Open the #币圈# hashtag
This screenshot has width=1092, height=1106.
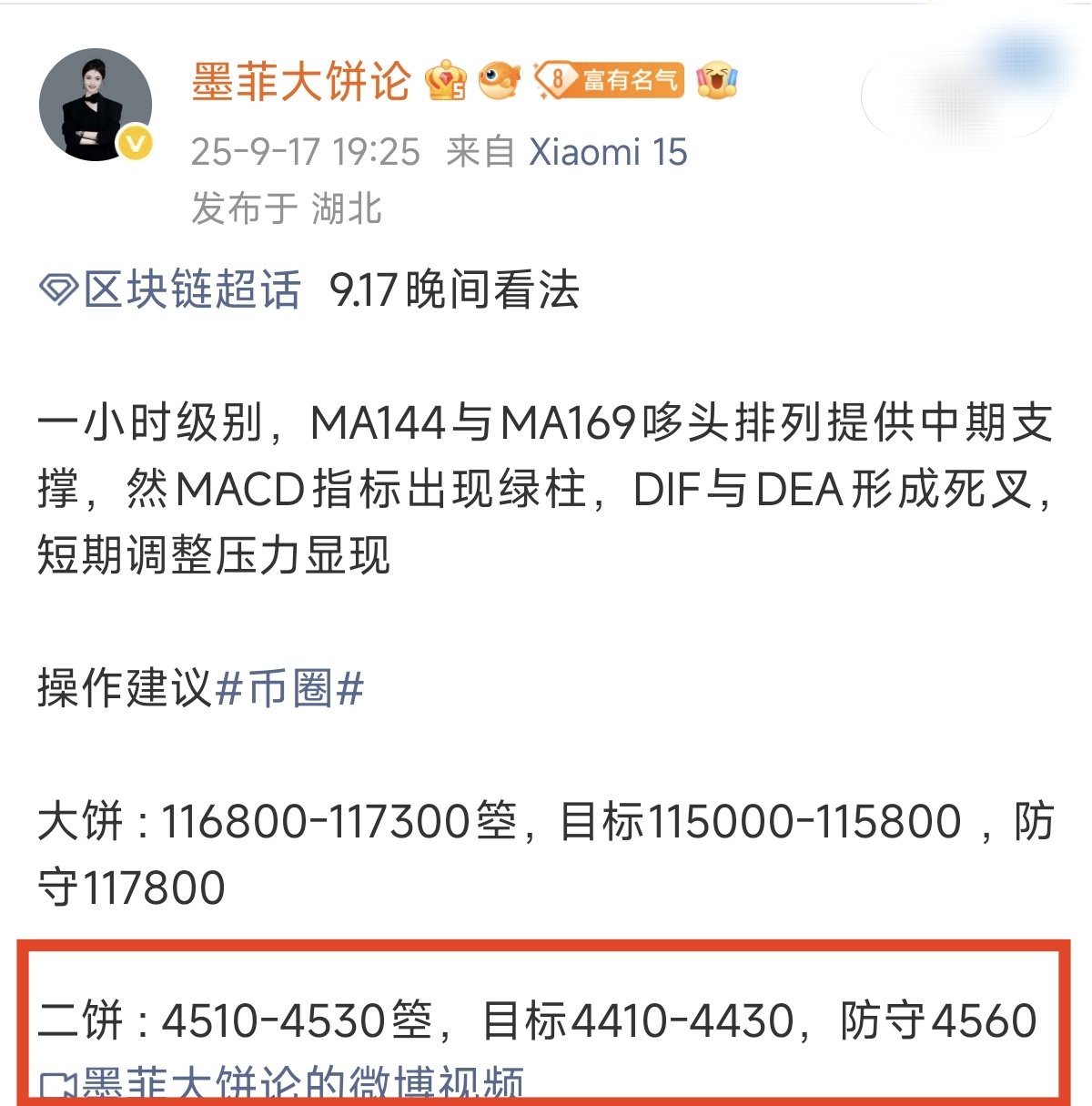(290, 688)
